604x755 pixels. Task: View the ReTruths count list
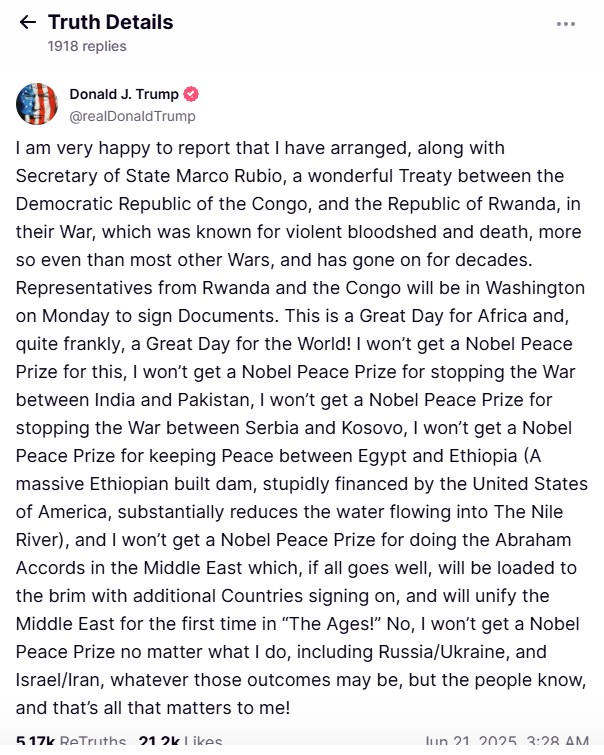(70, 741)
